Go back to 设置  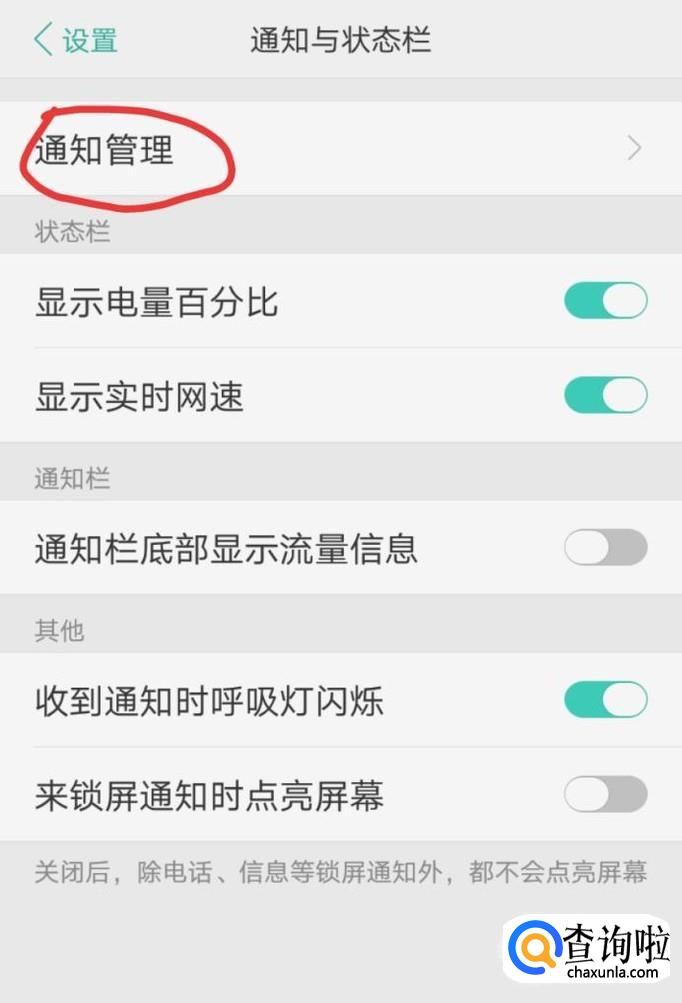pyautogui.click(x=76, y=40)
